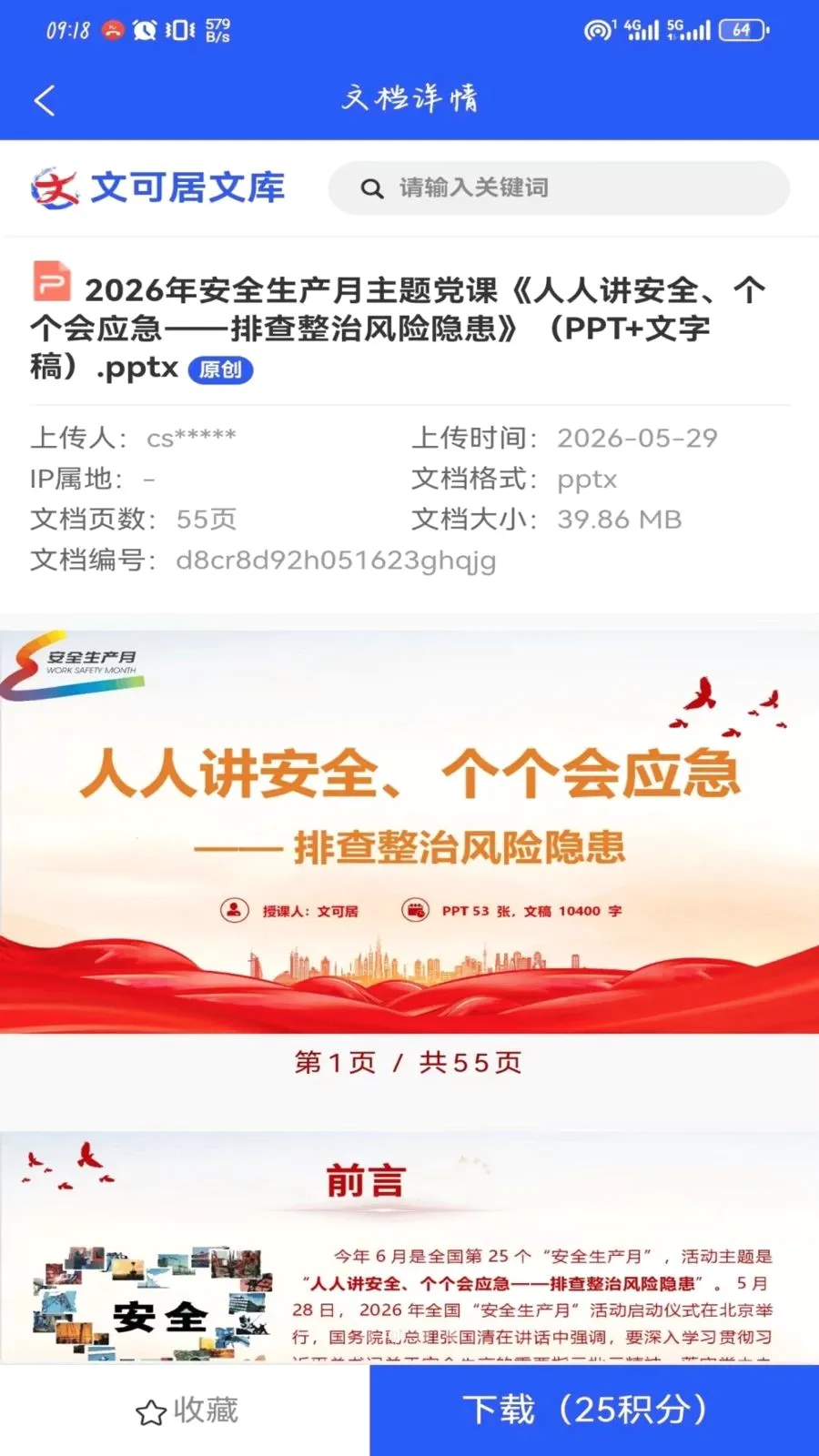The width and height of the screenshot is (819, 1456).
Task: Open the 前言 slide preview
Action: (409, 1247)
